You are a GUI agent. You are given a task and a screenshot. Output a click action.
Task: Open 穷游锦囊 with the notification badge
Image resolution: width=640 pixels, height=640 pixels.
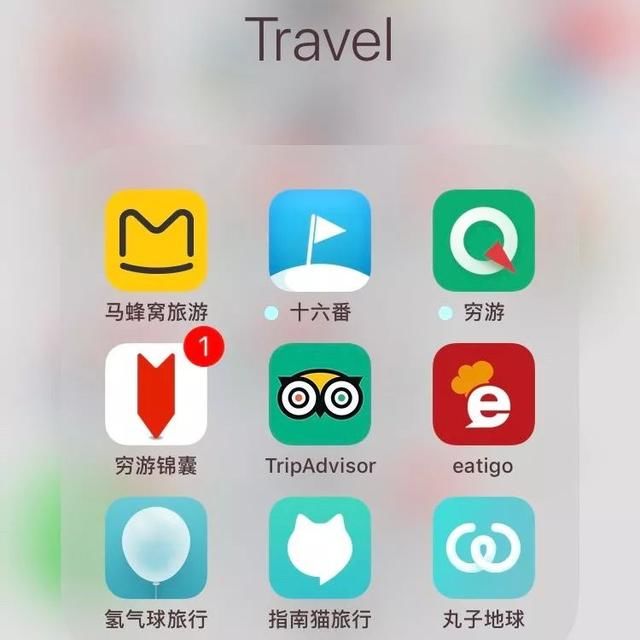156,394
